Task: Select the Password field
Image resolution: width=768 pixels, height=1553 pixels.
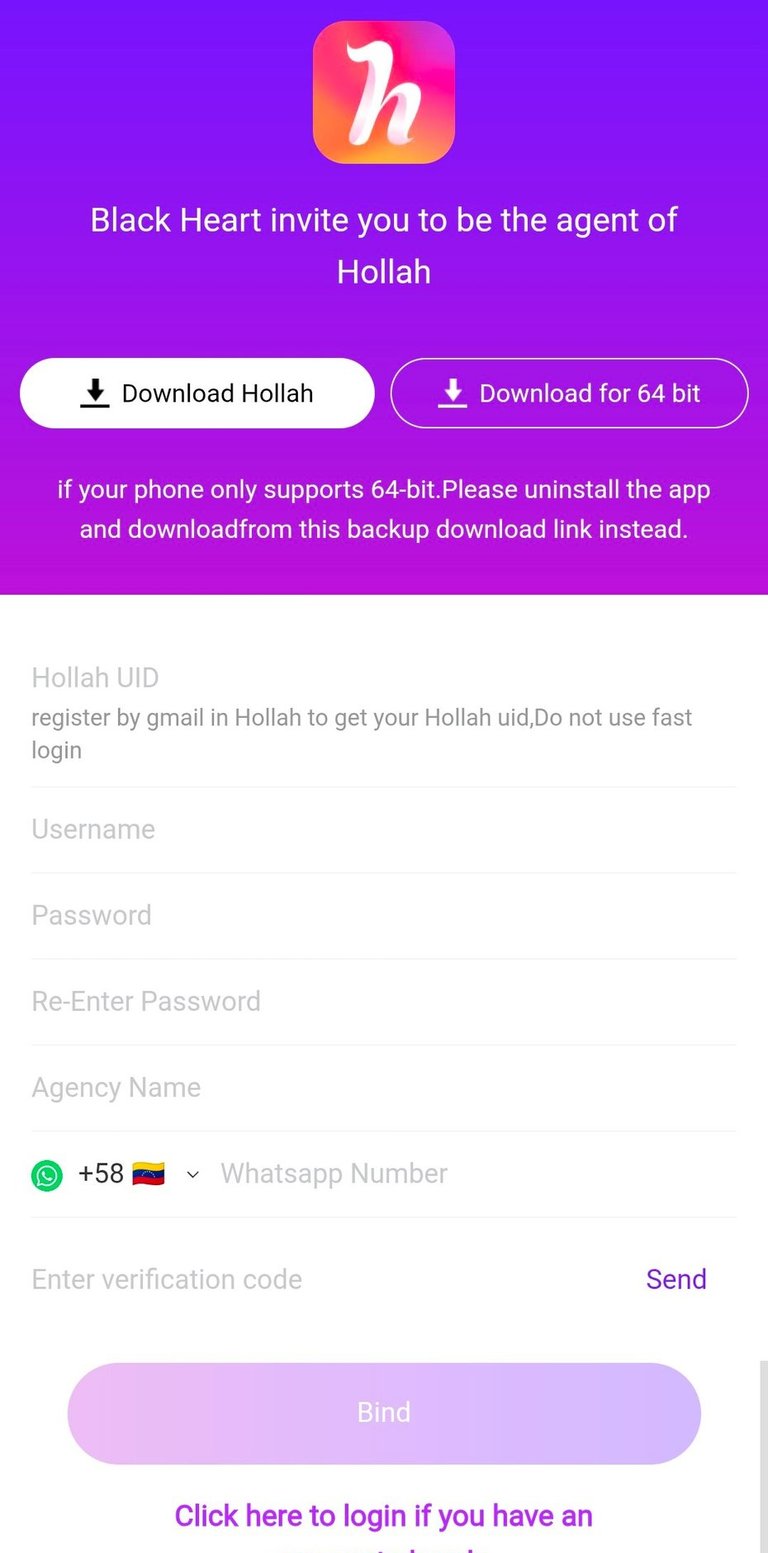Action: [384, 916]
